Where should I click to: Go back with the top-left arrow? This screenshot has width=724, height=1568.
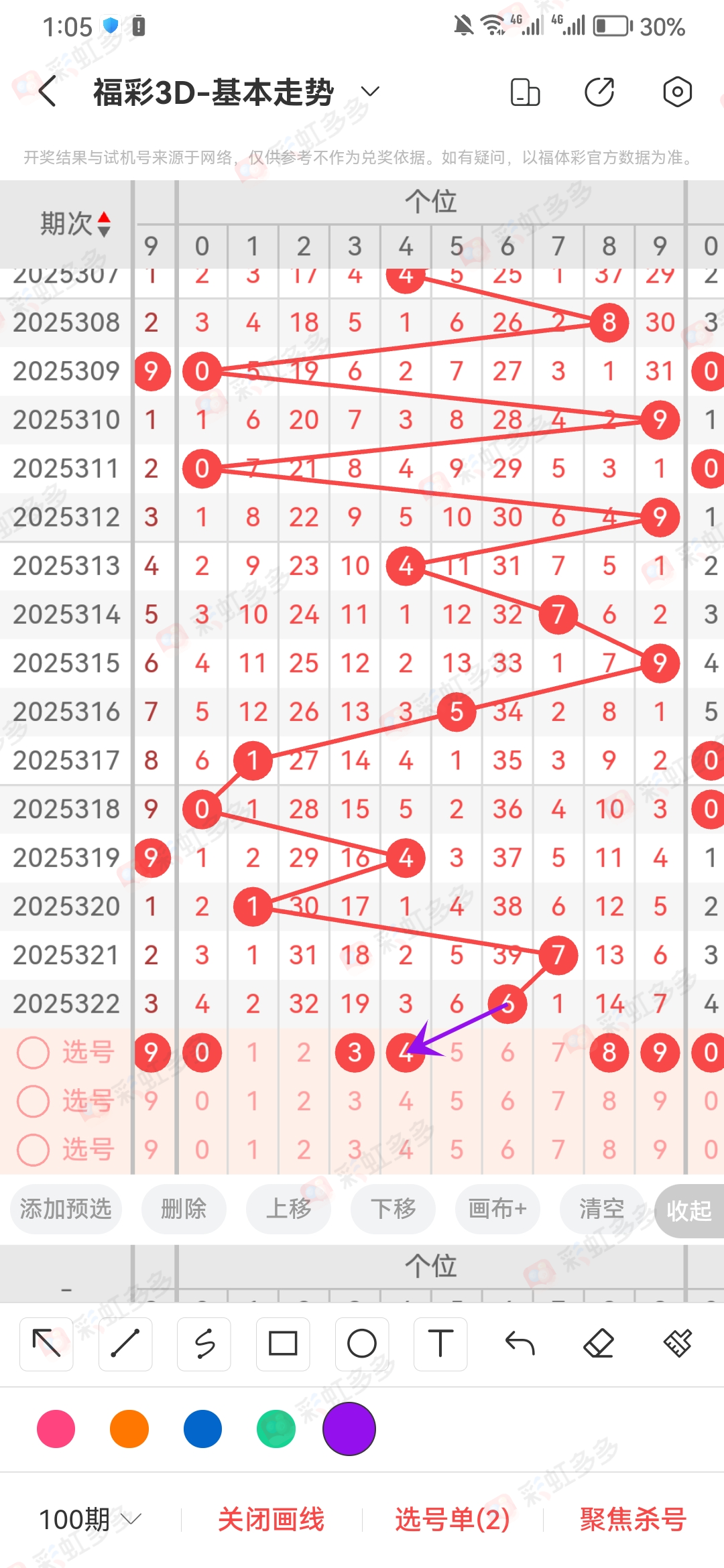[x=47, y=92]
